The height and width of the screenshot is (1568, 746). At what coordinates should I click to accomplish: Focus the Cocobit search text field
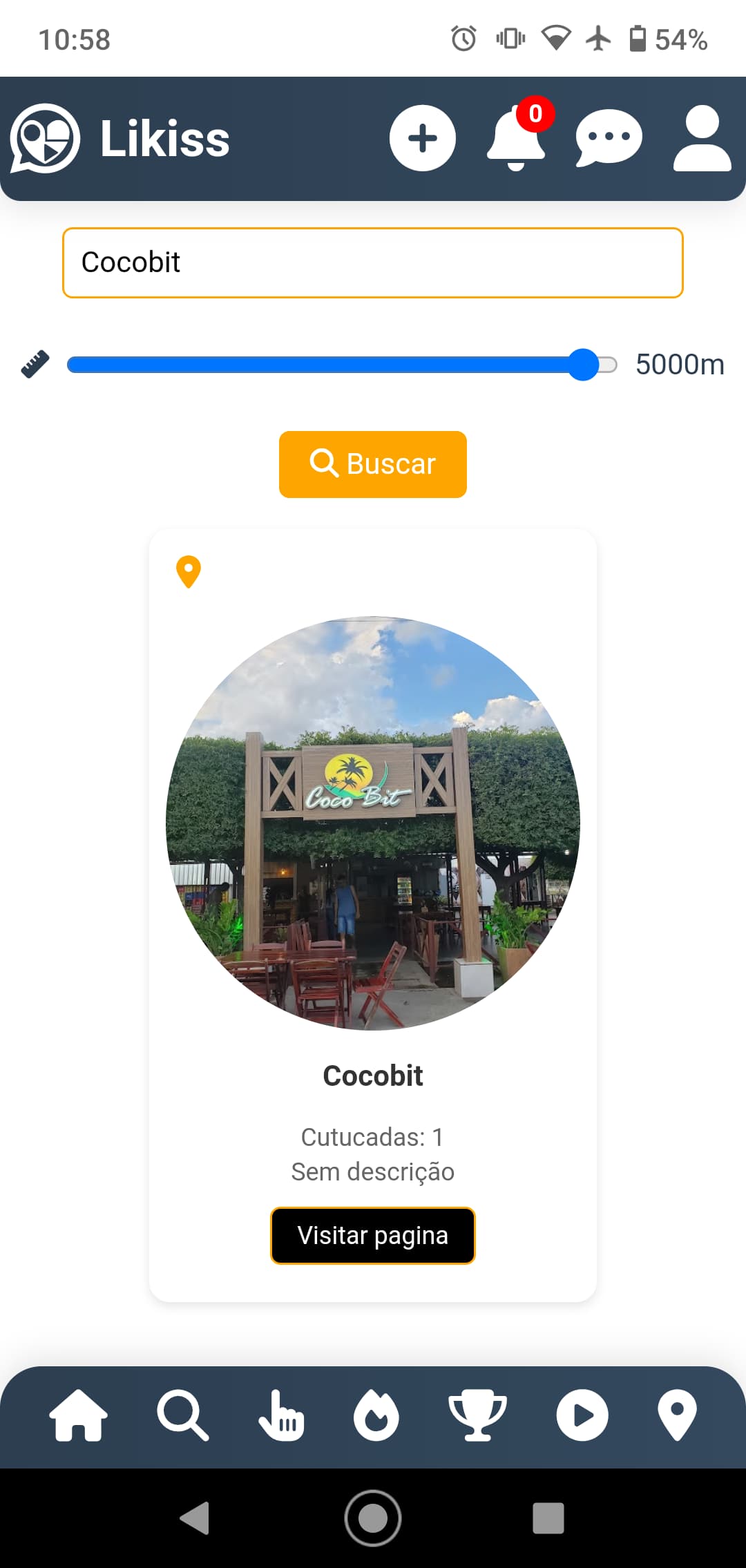[373, 263]
